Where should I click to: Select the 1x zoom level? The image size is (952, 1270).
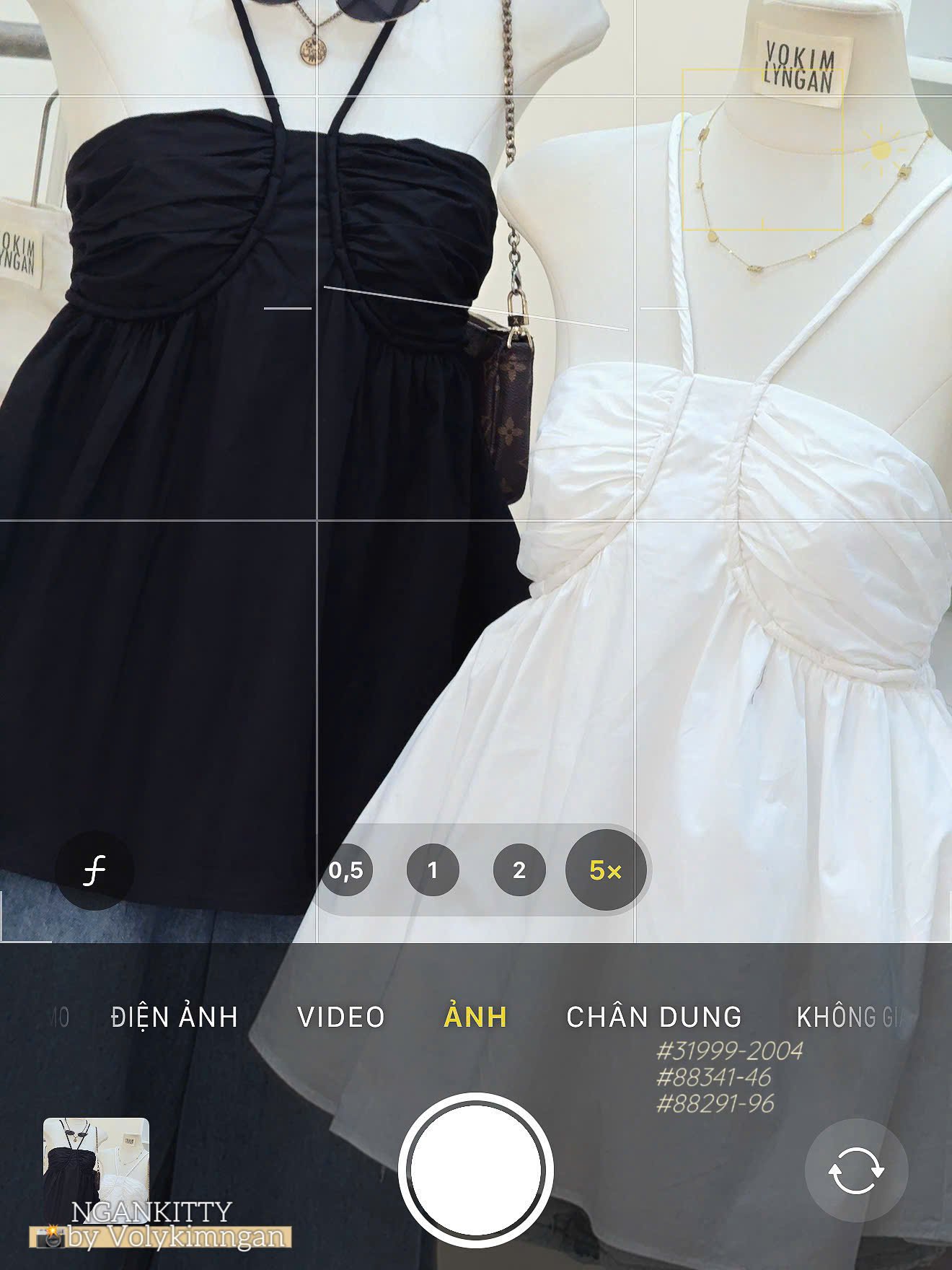pos(433,870)
